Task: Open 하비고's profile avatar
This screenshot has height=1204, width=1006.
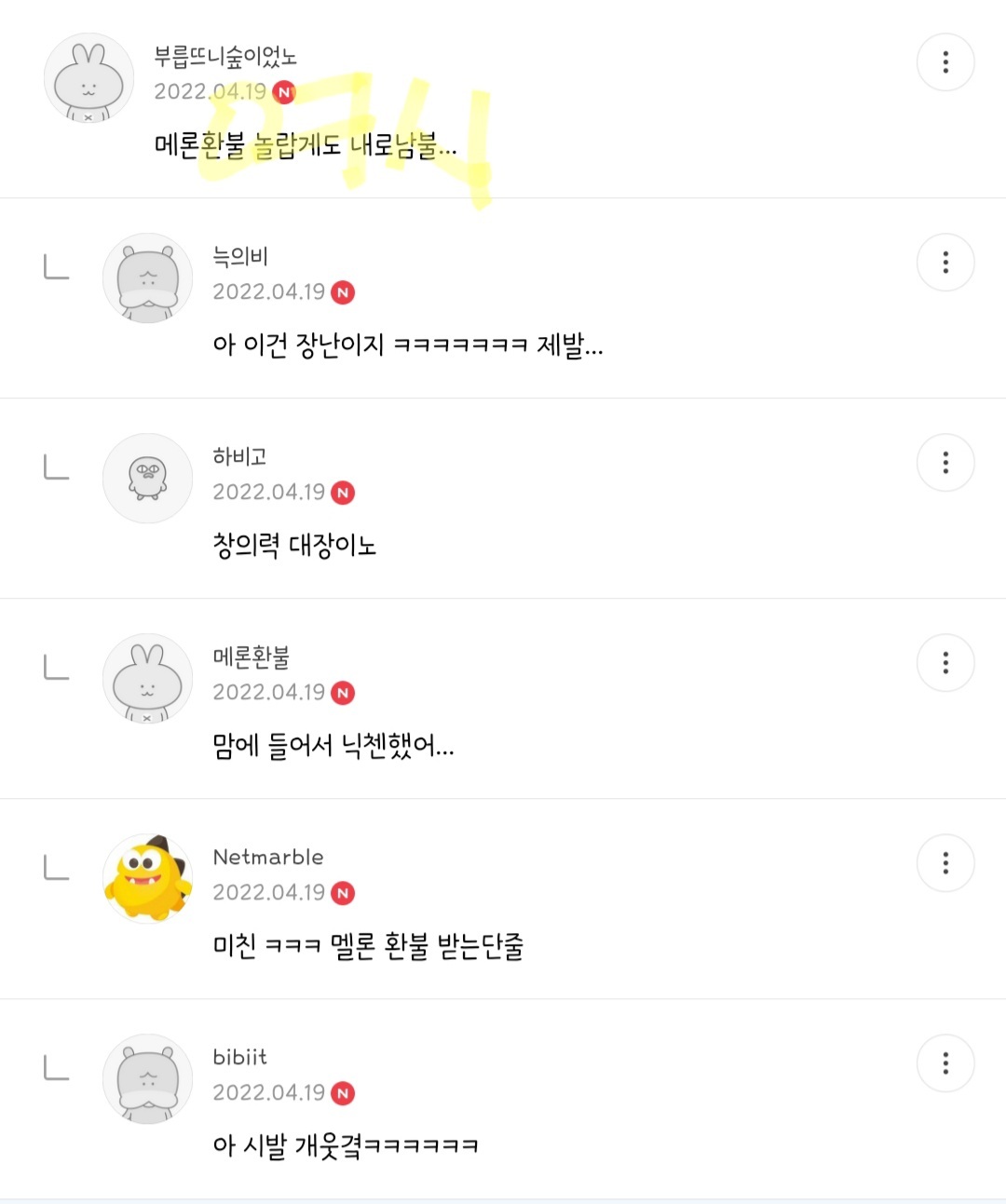Action: [147, 479]
